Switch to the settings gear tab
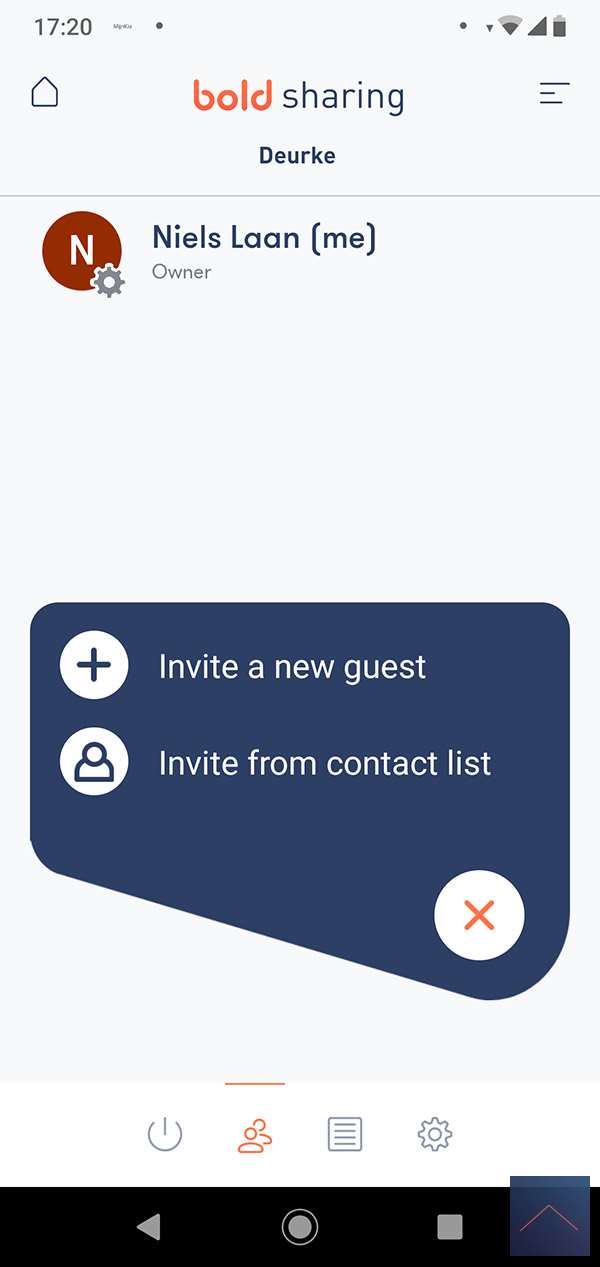600x1267 pixels. 435,1135
